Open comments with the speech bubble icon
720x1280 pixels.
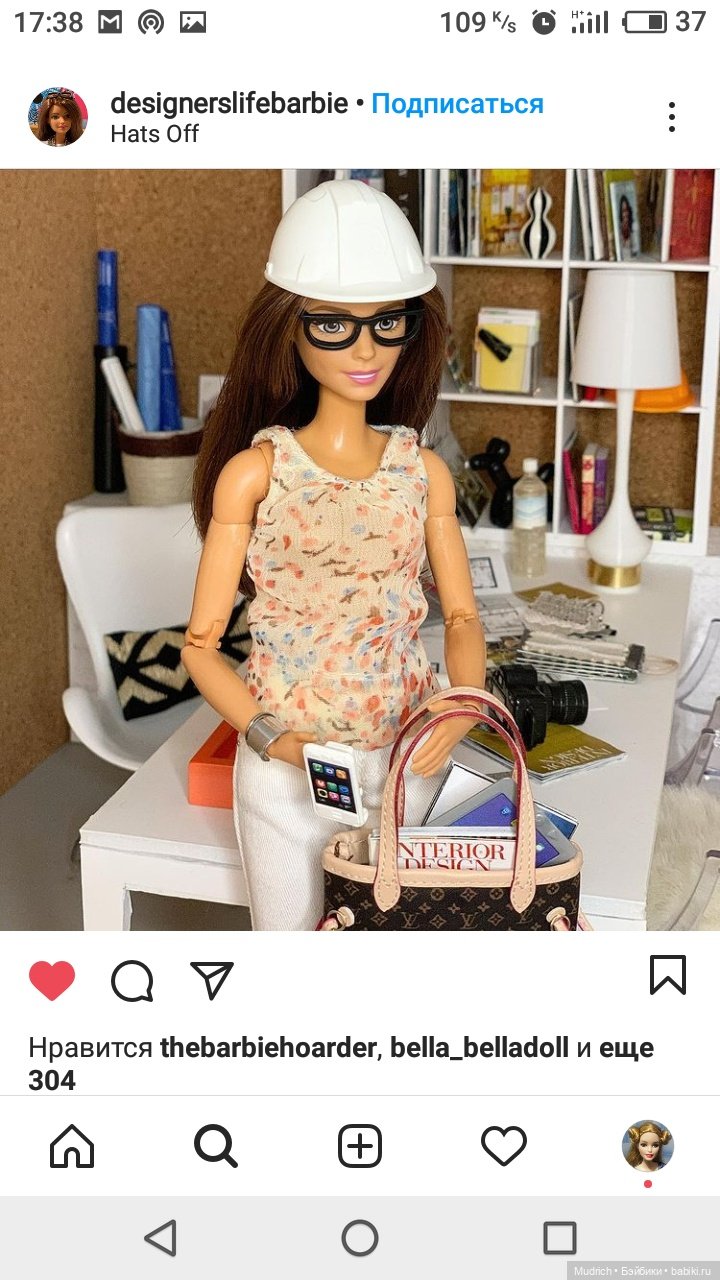tap(132, 981)
